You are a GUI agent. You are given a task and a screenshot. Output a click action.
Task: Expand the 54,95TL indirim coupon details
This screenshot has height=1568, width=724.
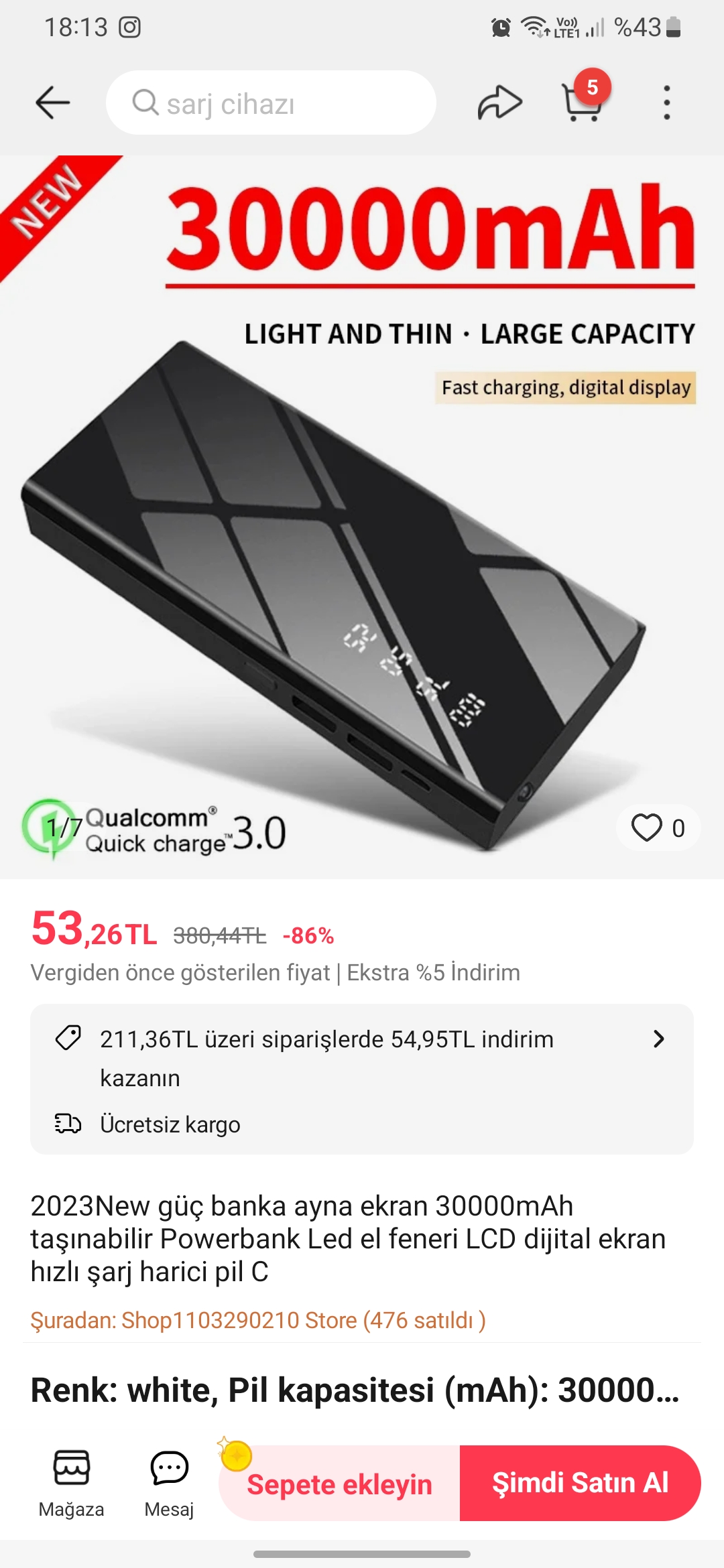(x=658, y=1039)
